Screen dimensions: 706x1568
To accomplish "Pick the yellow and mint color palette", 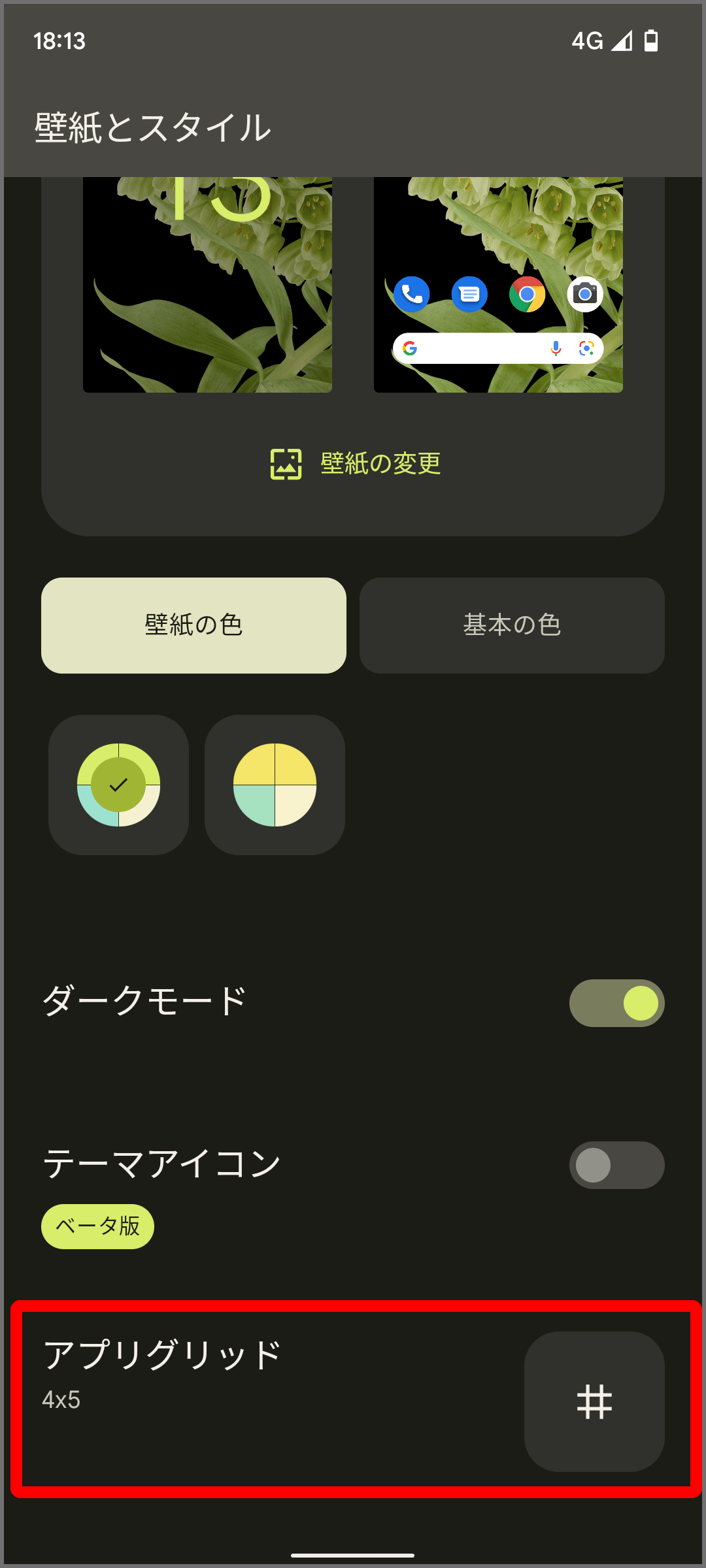I will 275,785.
